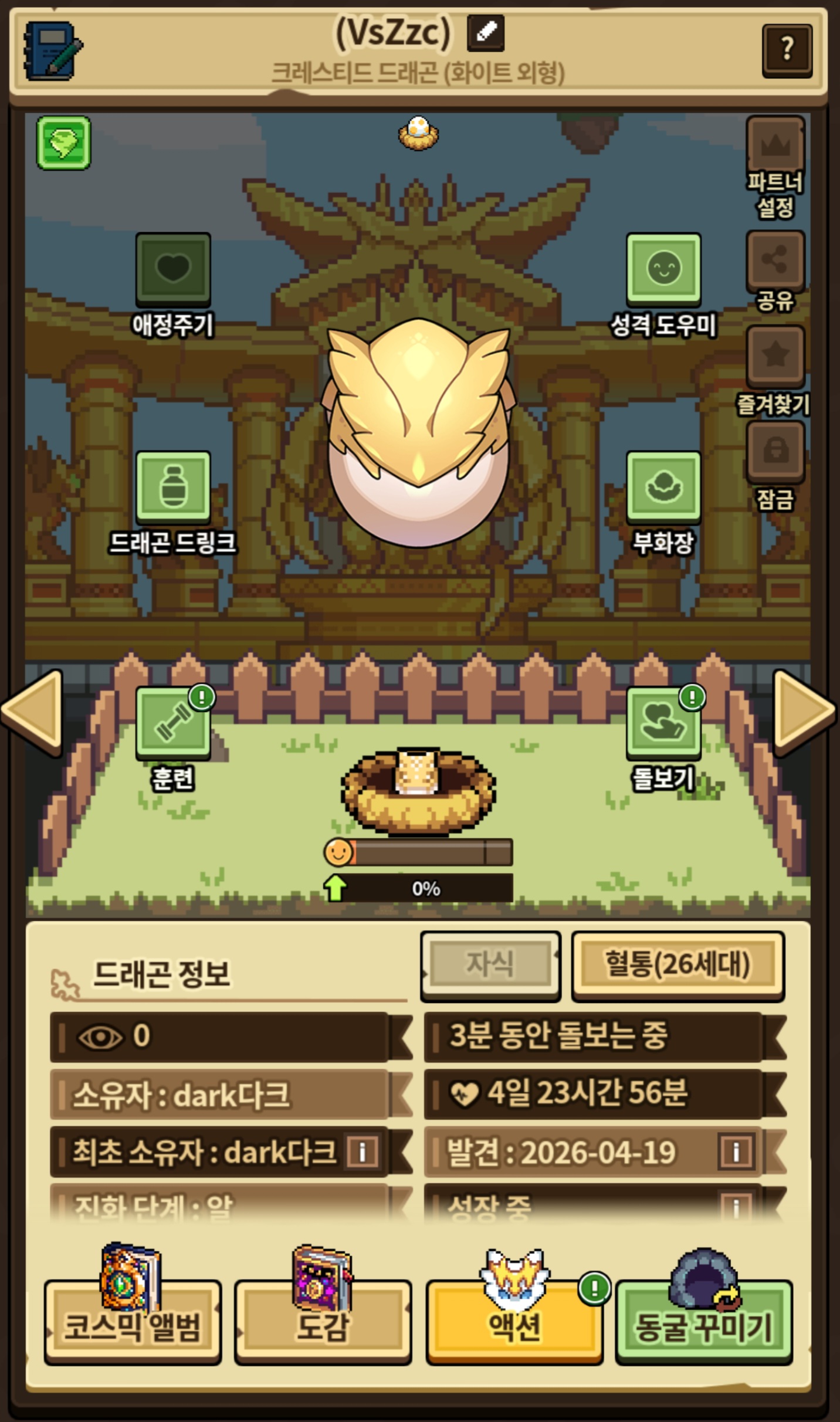This screenshot has width=840, height=1422.
Task: Open 파트너 설정 partner settings
Action: click(775, 167)
